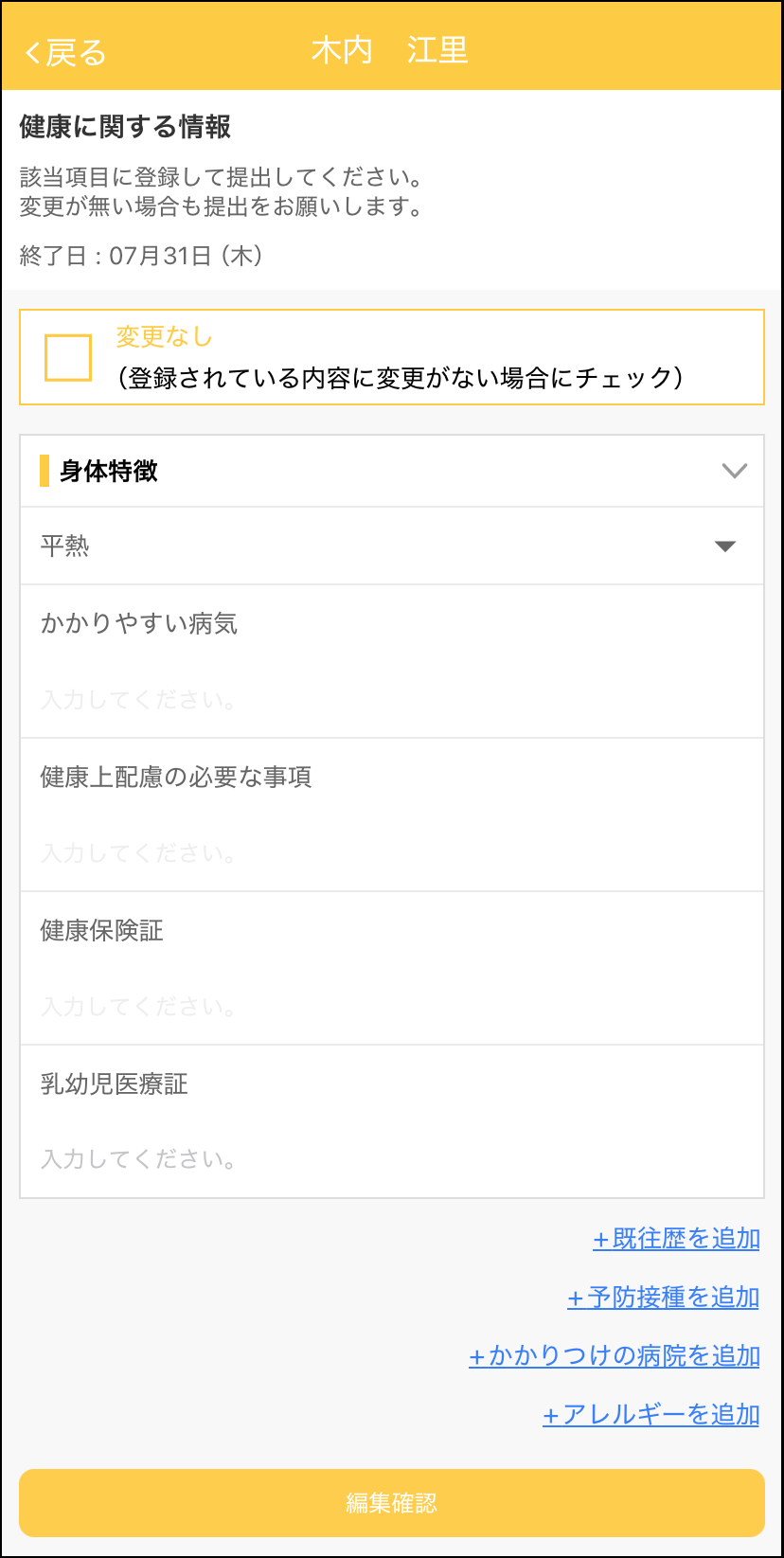This screenshot has width=784, height=1558.
Task: Click the かかりやすい病気 input field
Action: tap(379, 699)
